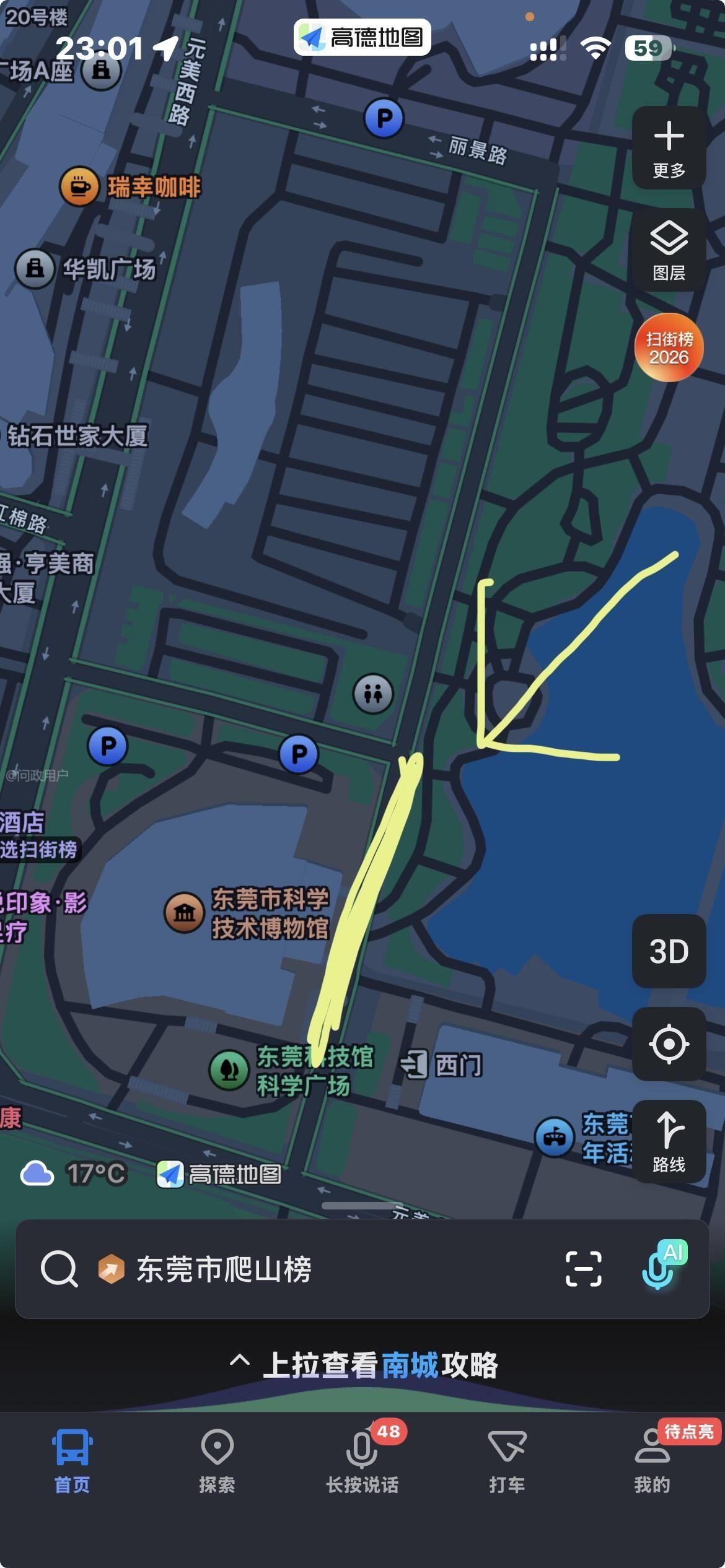Open the 扫街榜 2026 badge
Image resolution: width=725 pixels, height=1568 pixels.
click(669, 347)
